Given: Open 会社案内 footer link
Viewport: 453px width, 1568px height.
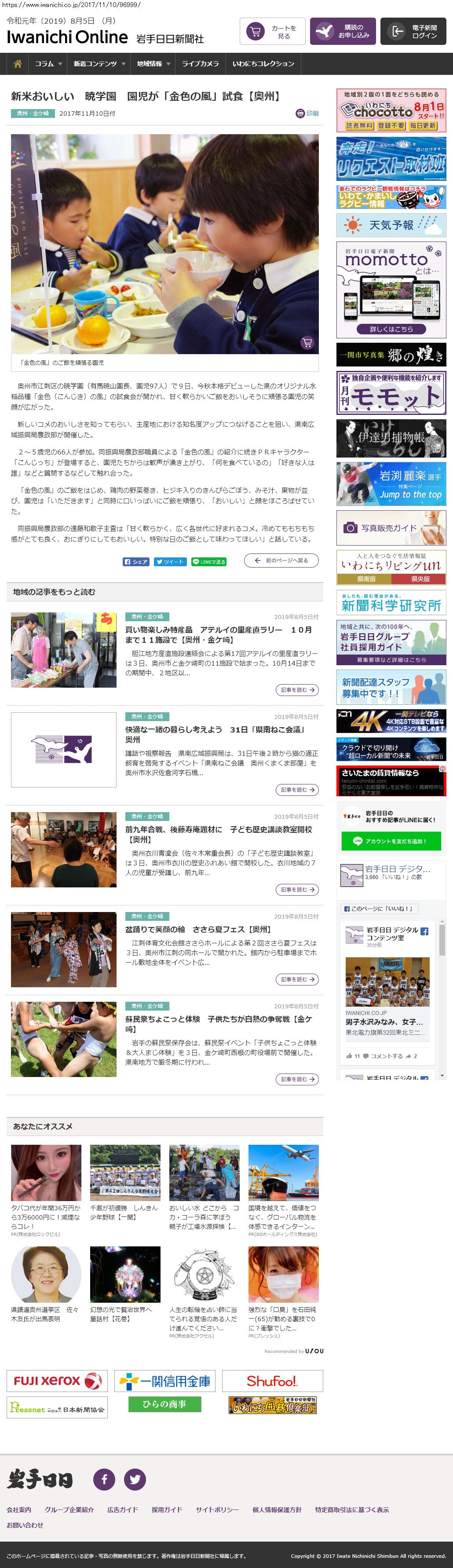Looking at the screenshot, I should tap(19, 1509).
